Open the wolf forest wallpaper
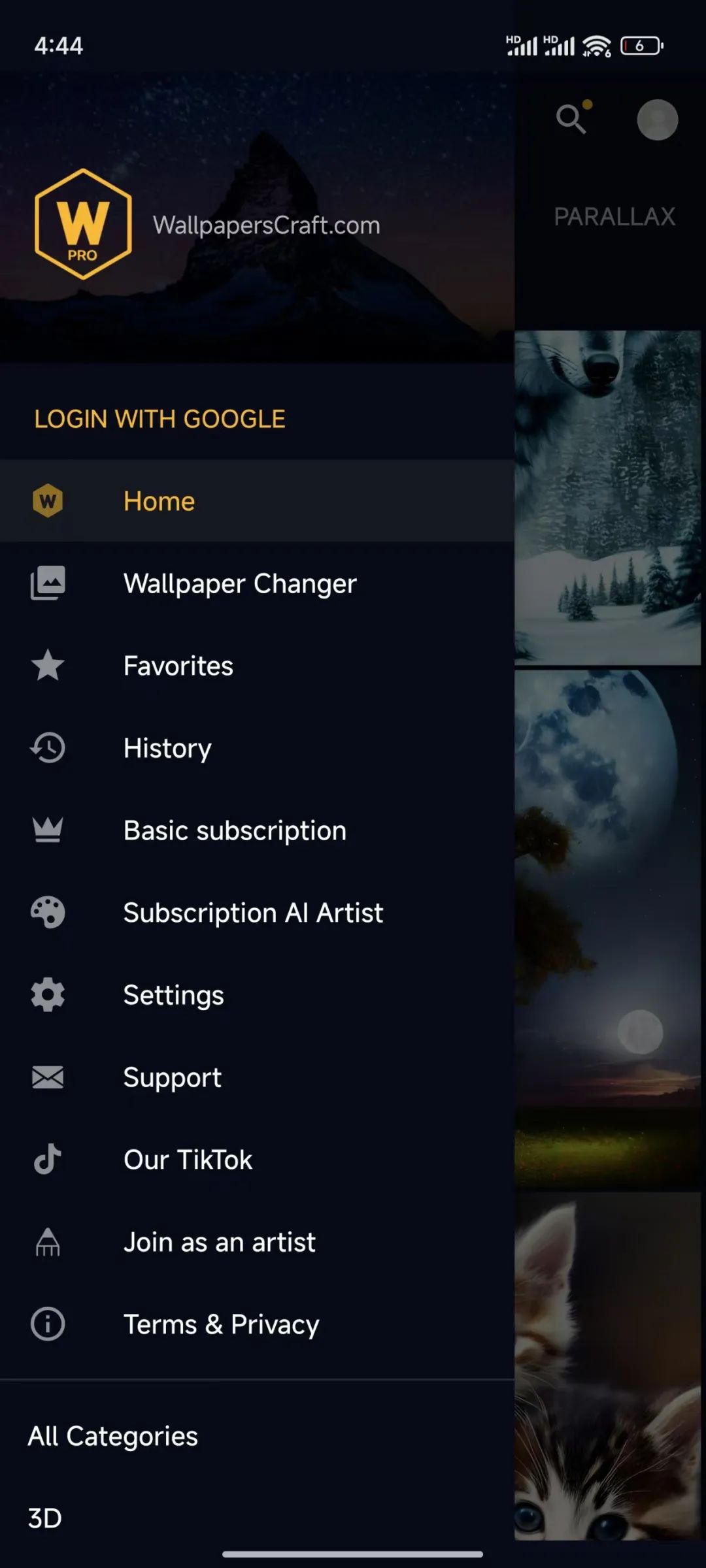The height and width of the screenshot is (1568, 706). pos(608,497)
